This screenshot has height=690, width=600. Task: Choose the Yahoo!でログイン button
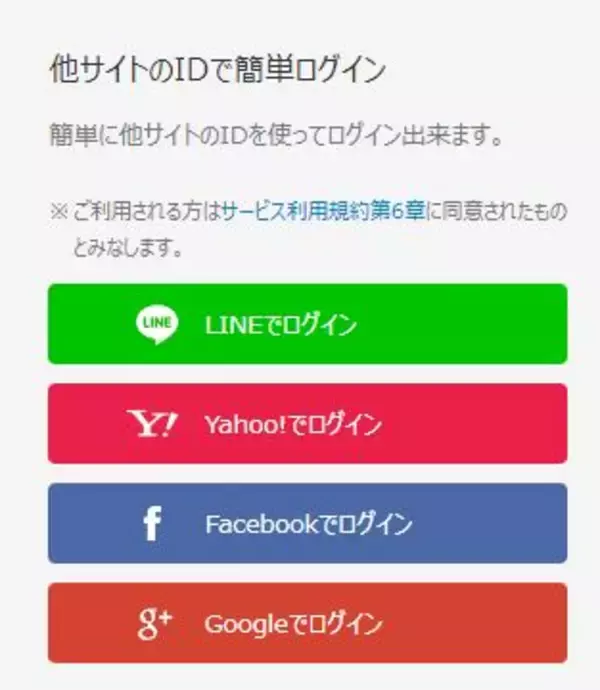tap(307, 423)
